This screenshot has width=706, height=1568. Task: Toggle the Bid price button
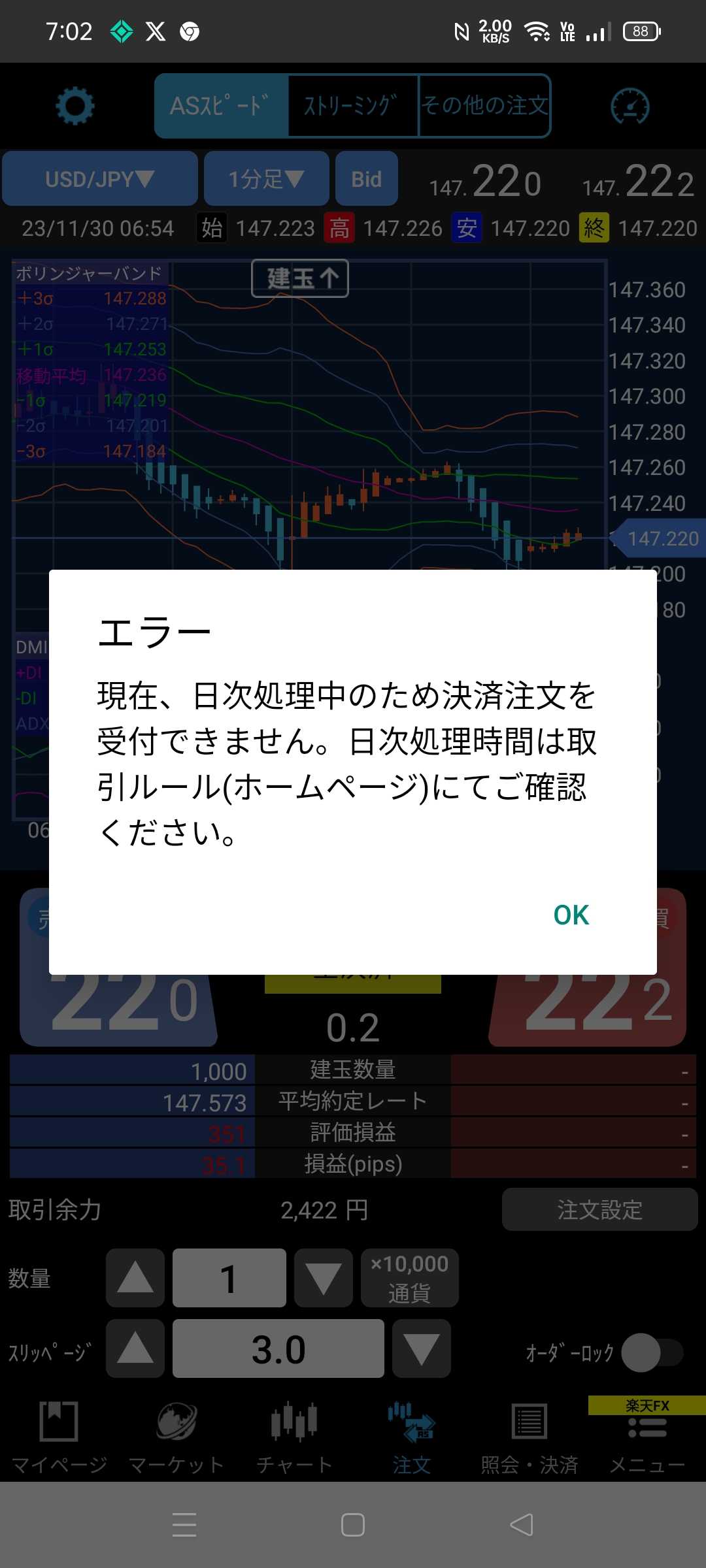tap(366, 179)
